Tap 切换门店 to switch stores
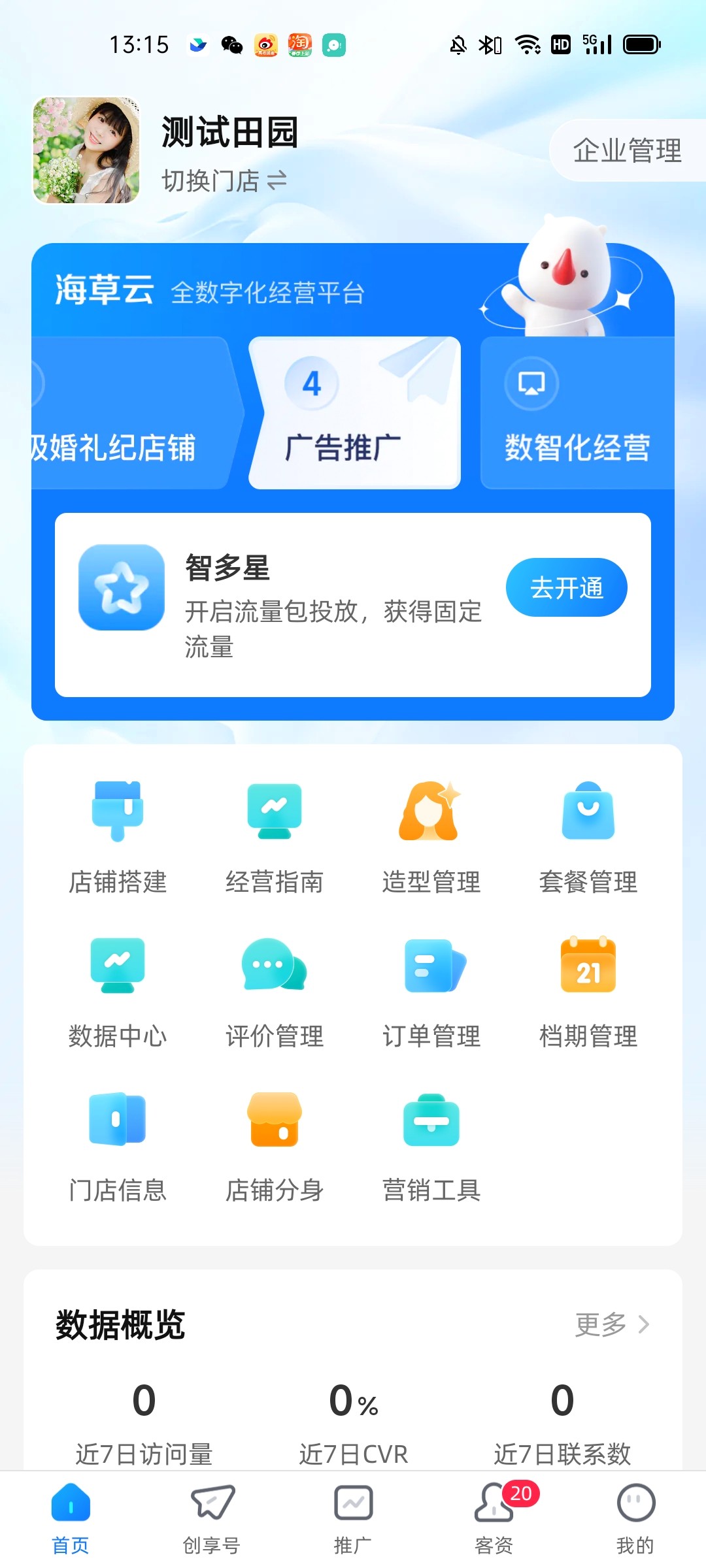 point(224,181)
